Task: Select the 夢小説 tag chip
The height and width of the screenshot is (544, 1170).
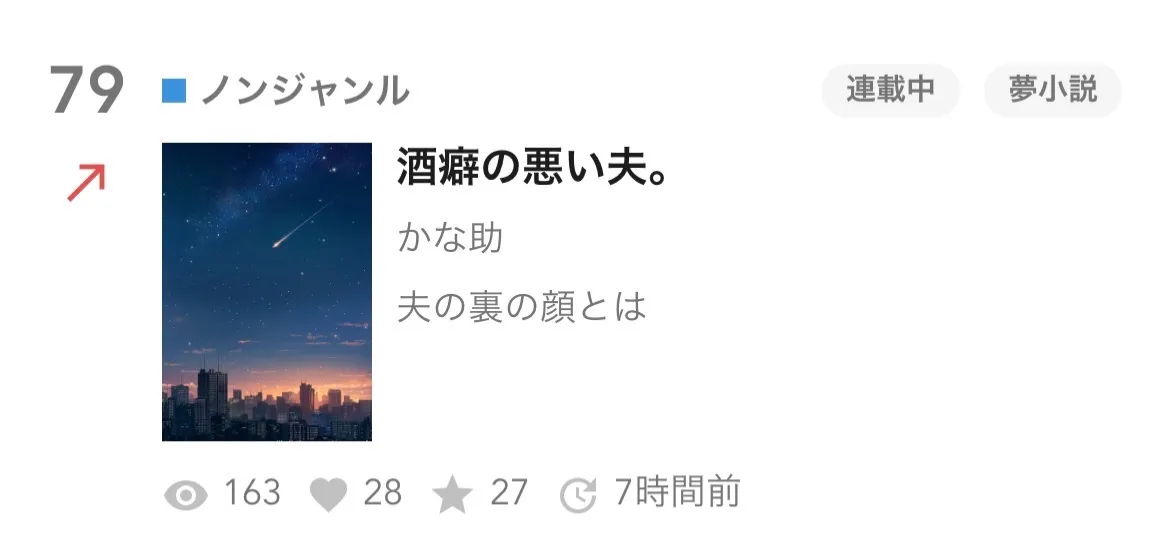Action: coord(1052,90)
